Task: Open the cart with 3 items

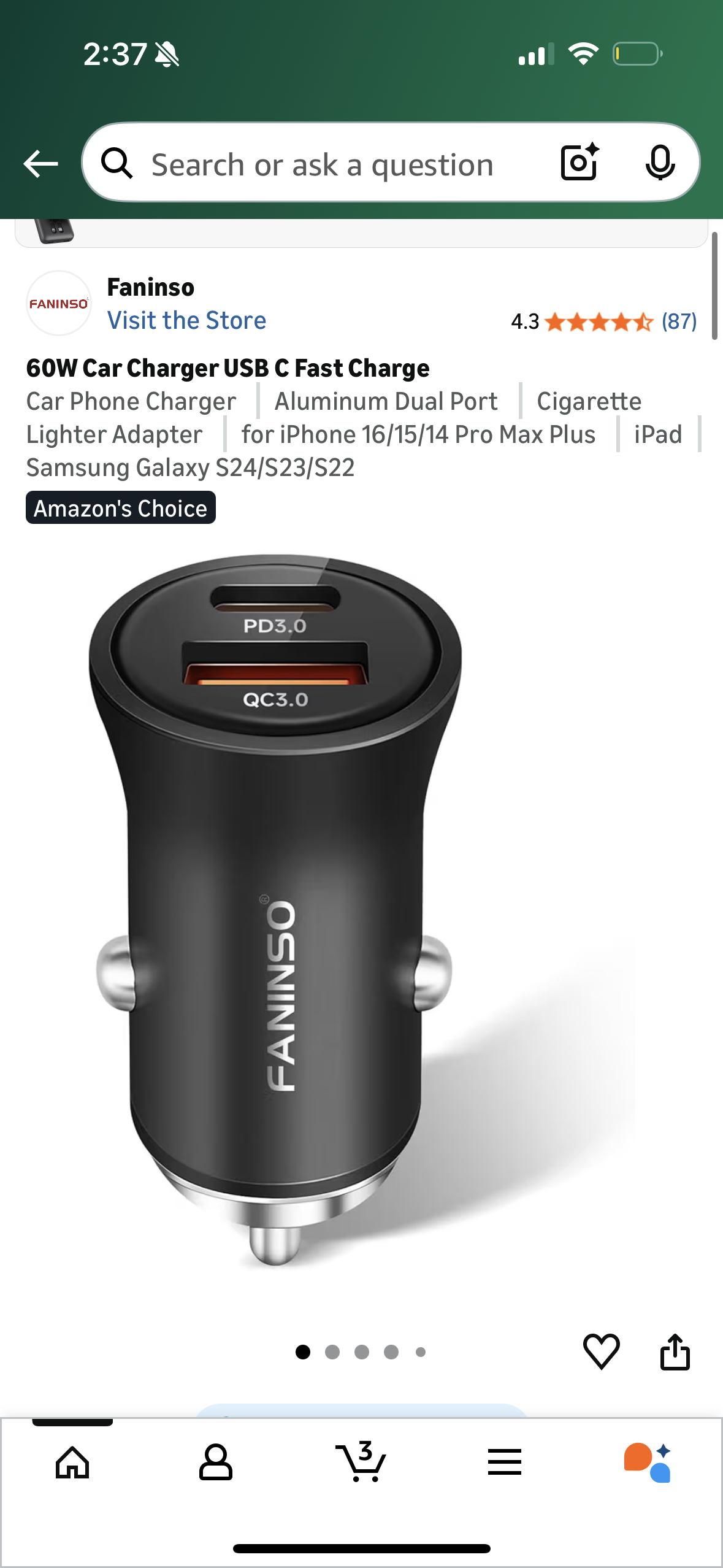Action: [362, 1462]
